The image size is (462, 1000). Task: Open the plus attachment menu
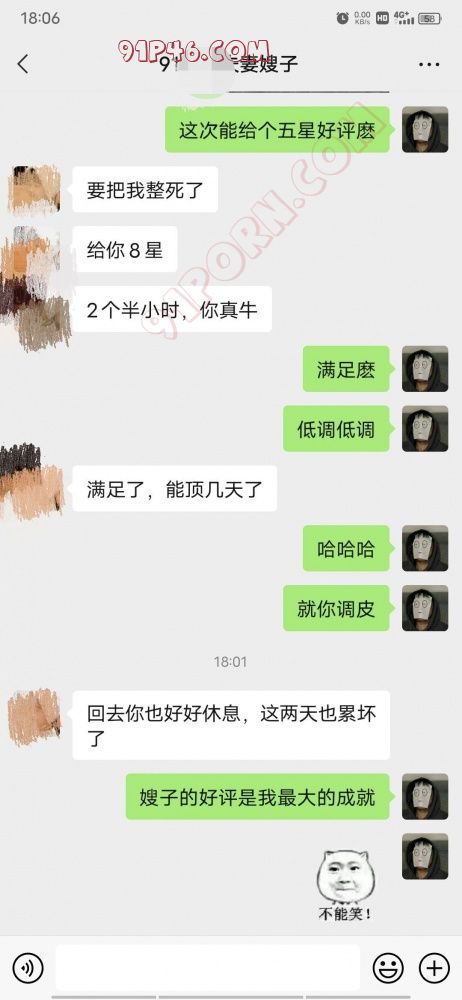434,968
